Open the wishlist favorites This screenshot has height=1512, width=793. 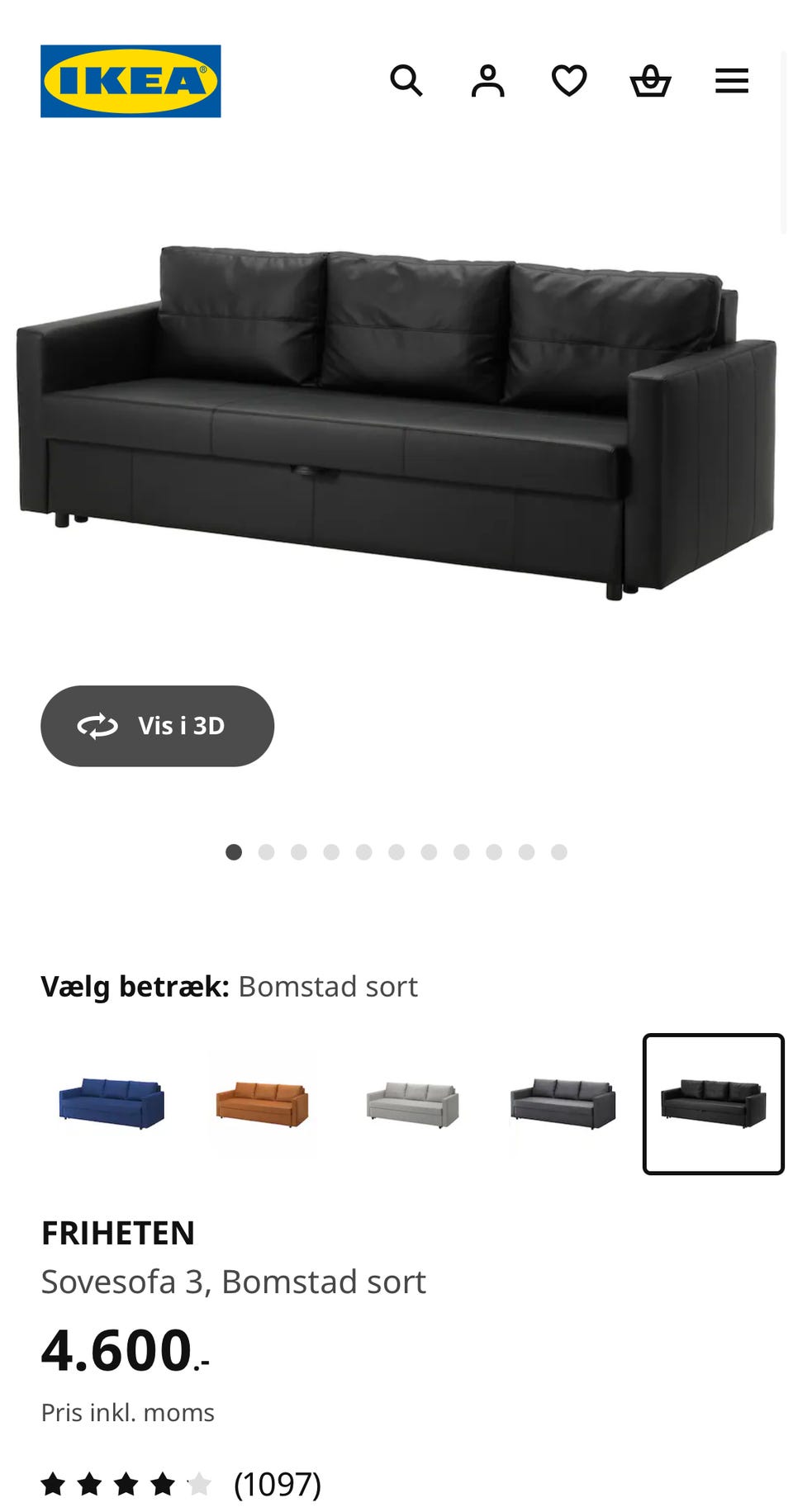(x=568, y=80)
